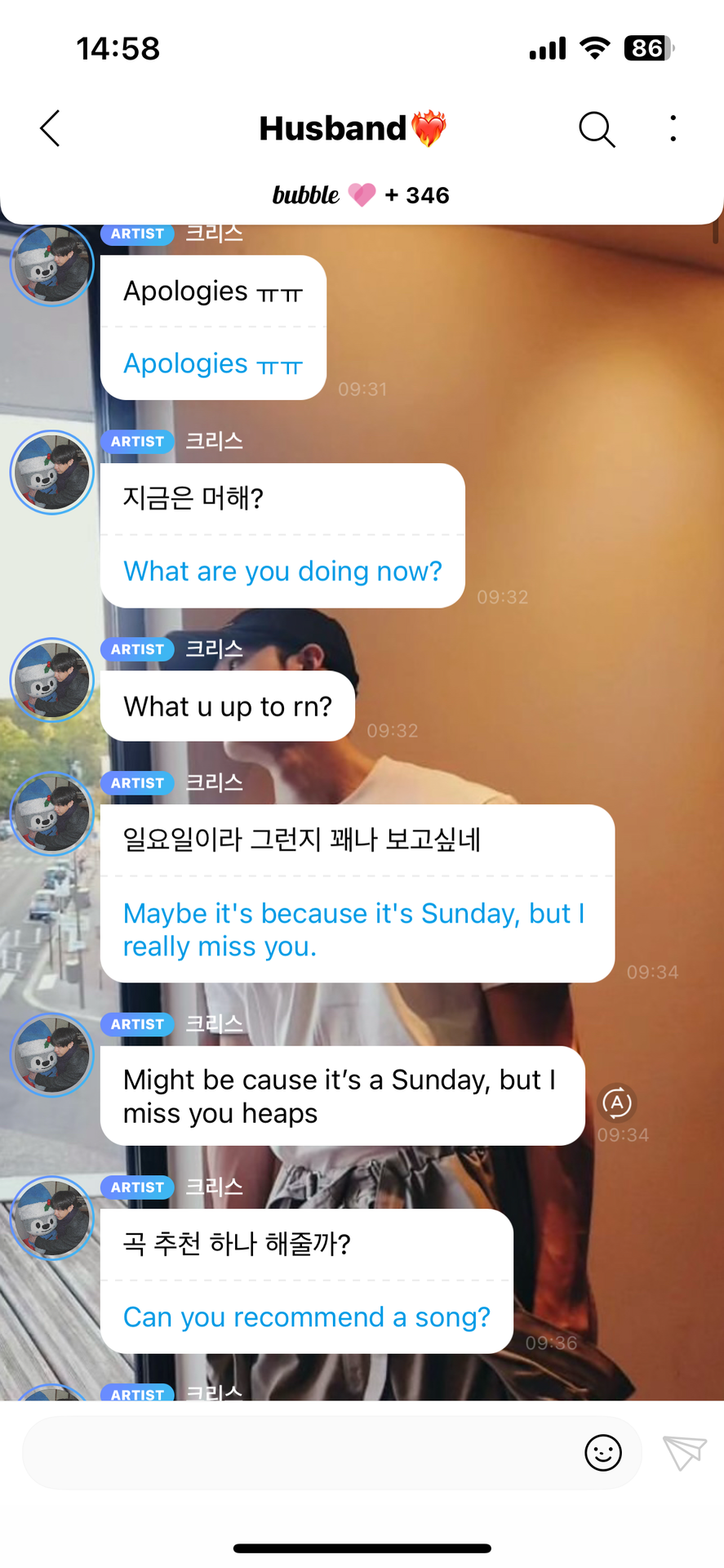The image size is (724, 1568).
Task: Open artist avatar beside 'Apologies' message
Action: (x=52, y=265)
